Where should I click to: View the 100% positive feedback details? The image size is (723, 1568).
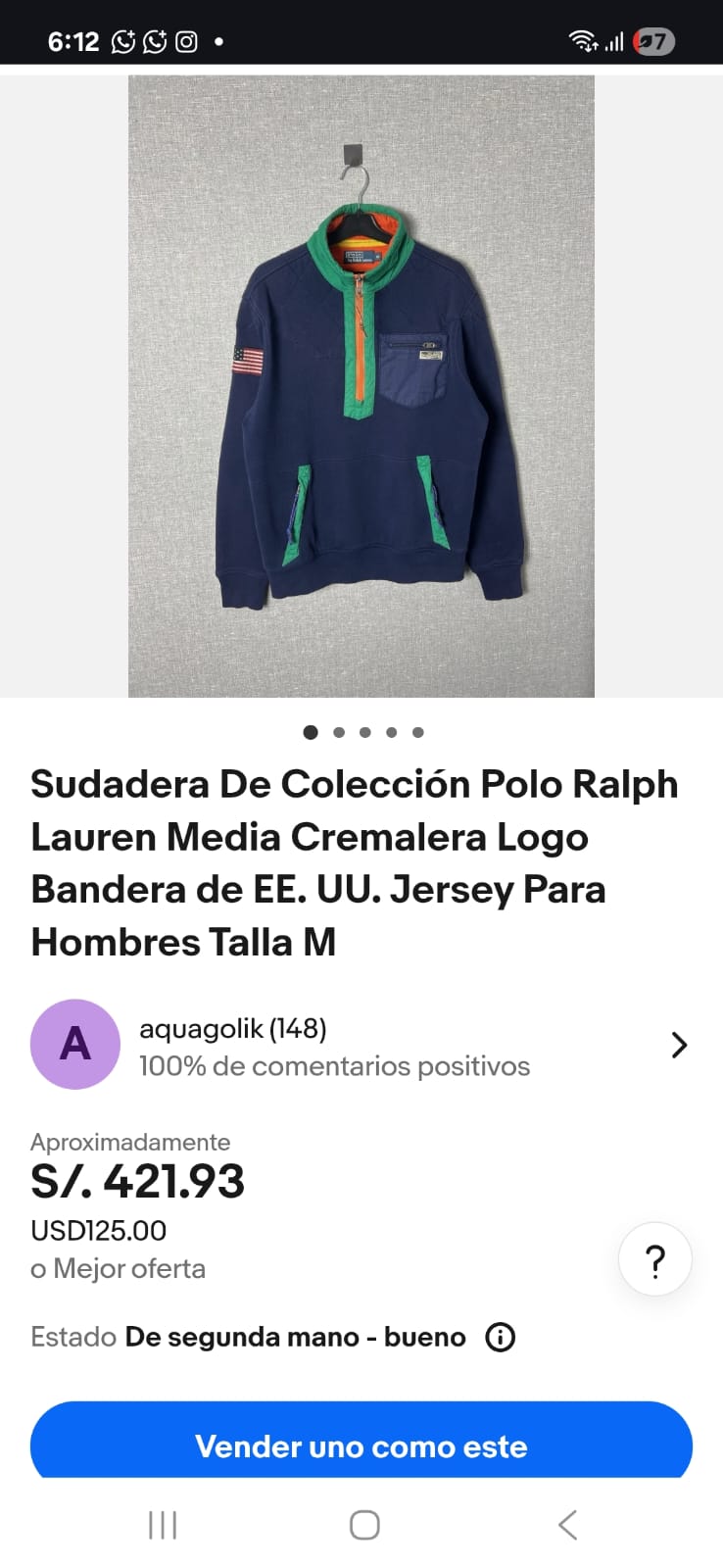point(334,1066)
